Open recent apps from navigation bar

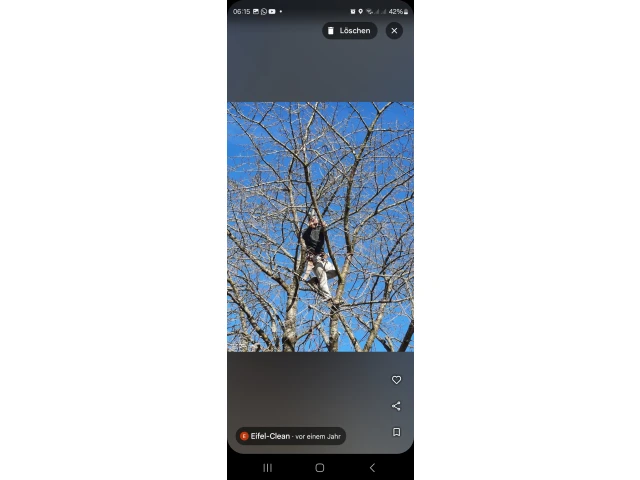[x=267, y=467]
